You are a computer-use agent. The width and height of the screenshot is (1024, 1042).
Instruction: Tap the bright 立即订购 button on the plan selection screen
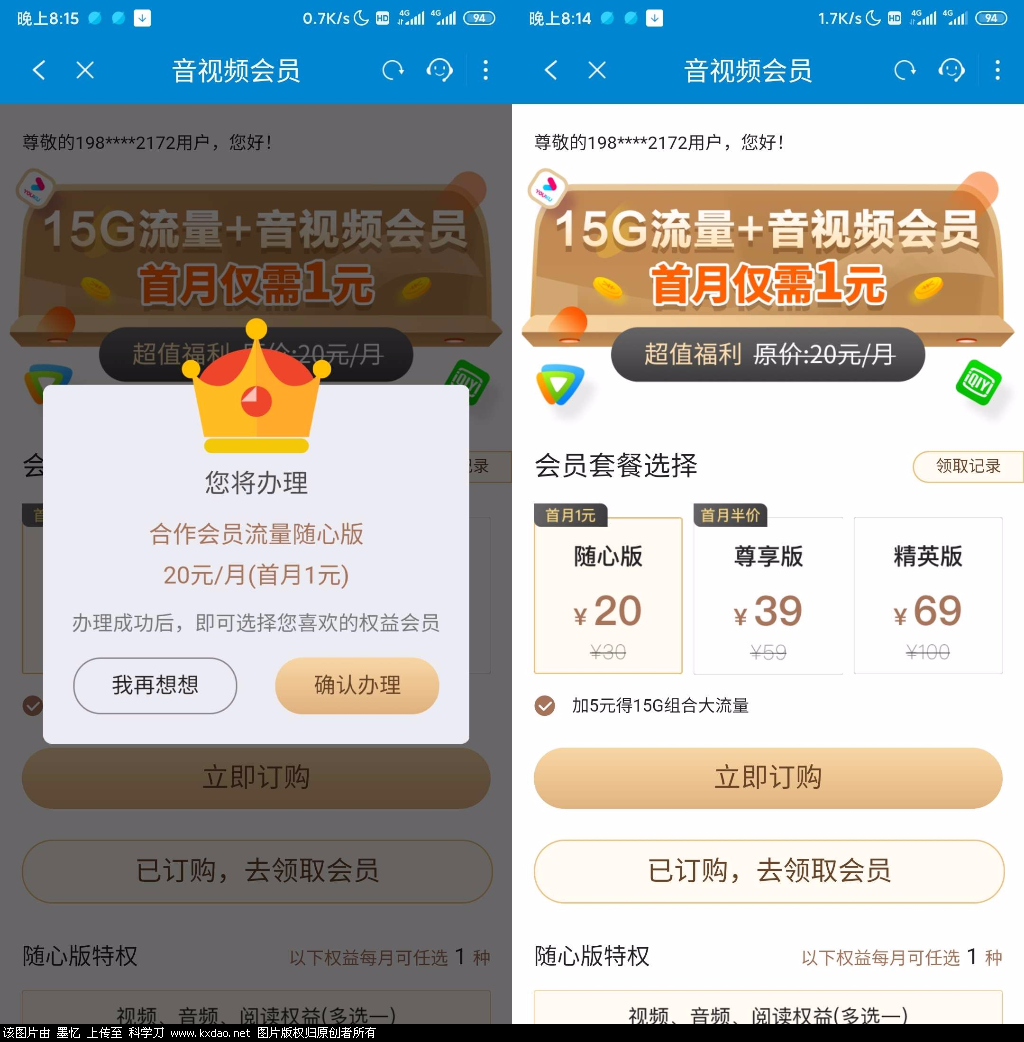pyautogui.click(x=768, y=777)
